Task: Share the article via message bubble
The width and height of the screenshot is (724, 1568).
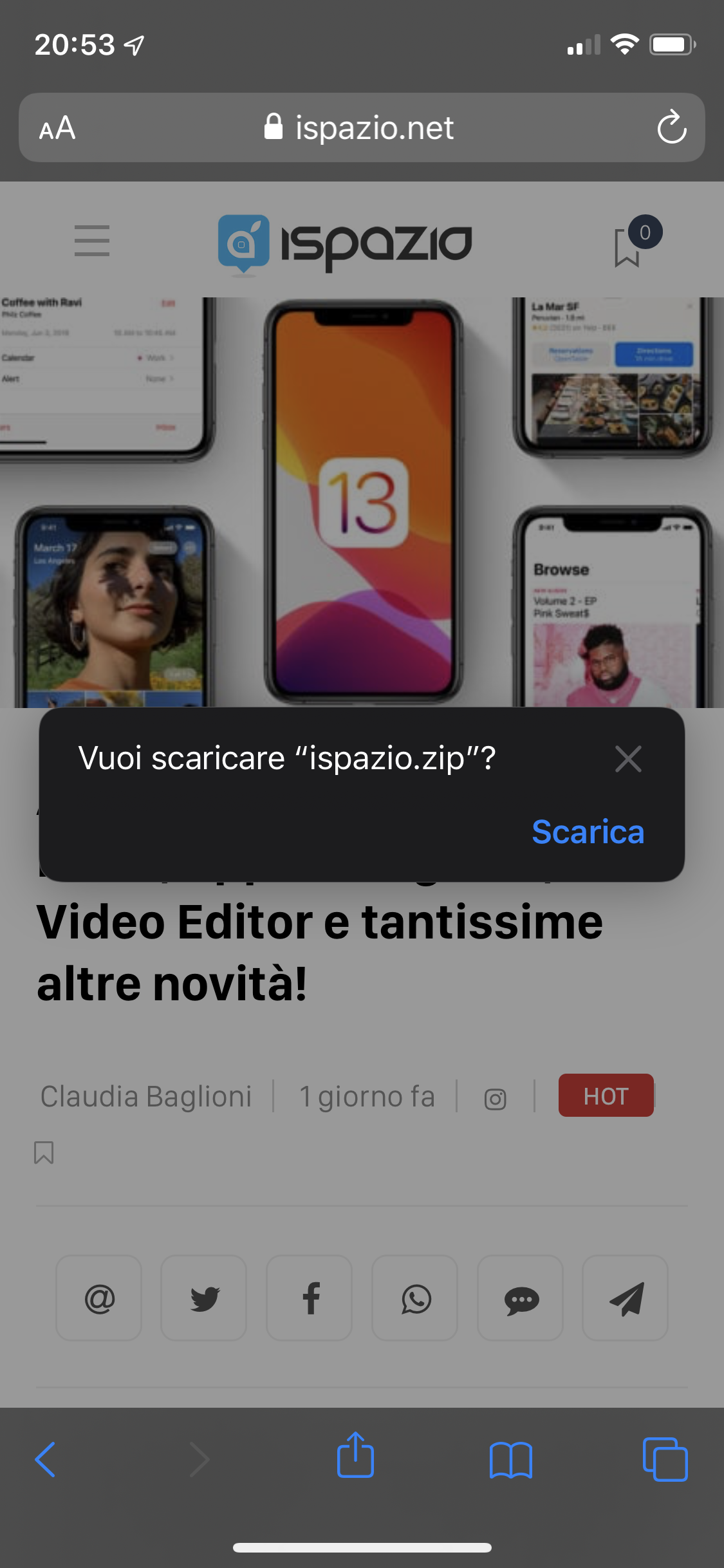Action: (x=521, y=1298)
